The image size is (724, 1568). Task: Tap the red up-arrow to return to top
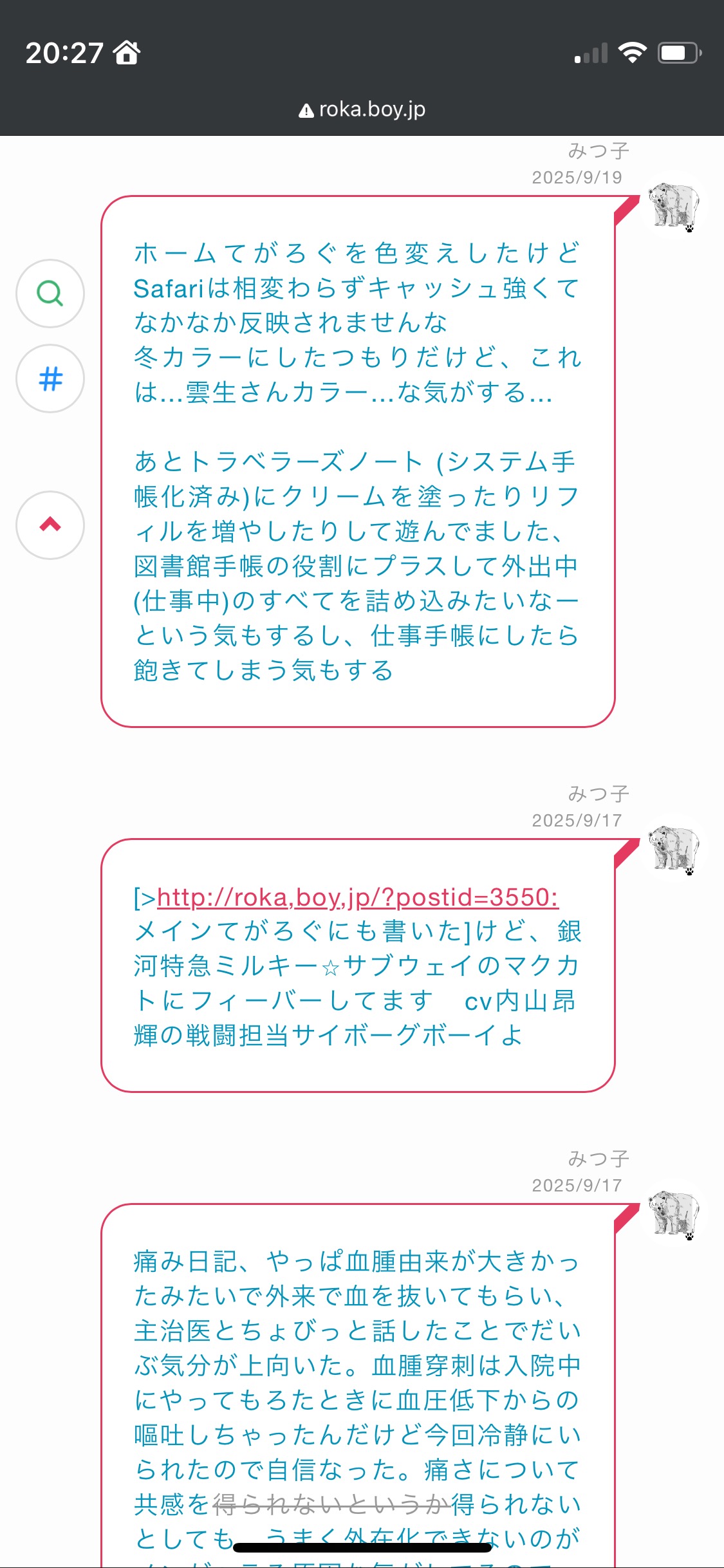tap(50, 525)
